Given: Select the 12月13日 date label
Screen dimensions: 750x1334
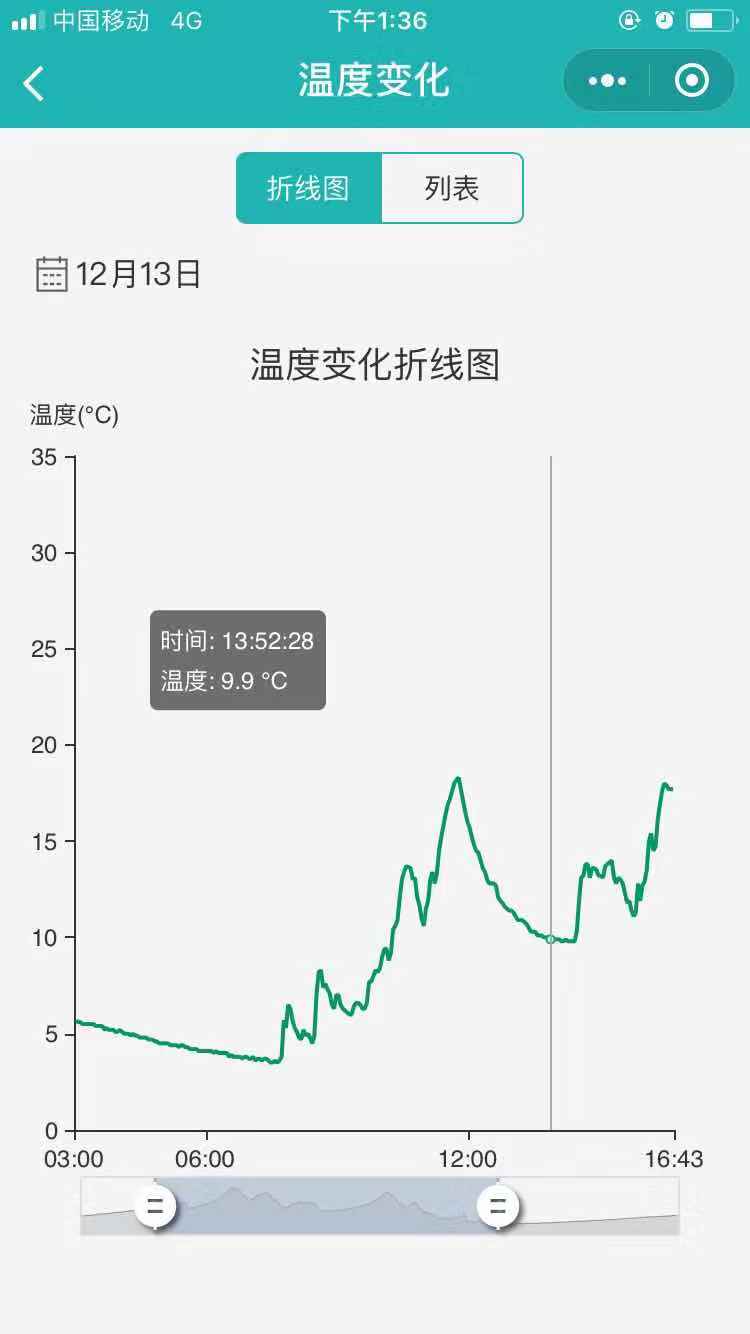Looking at the screenshot, I should click(x=139, y=273).
